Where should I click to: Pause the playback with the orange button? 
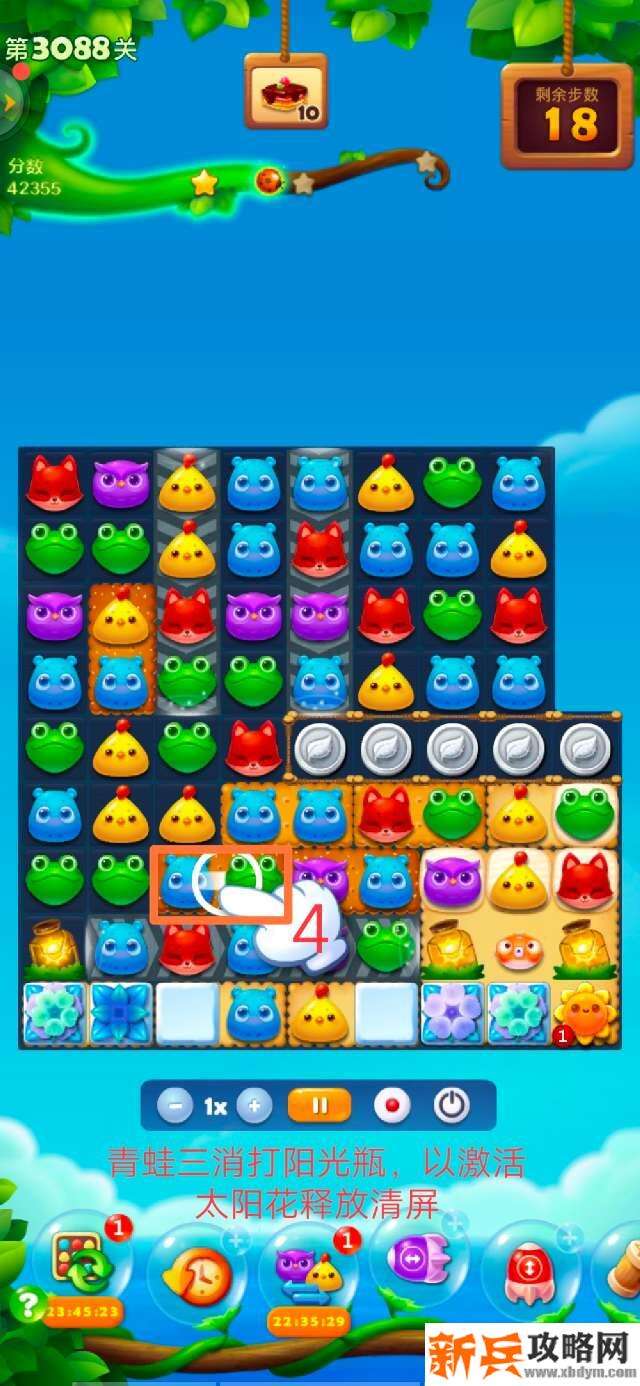[320, 1107]
